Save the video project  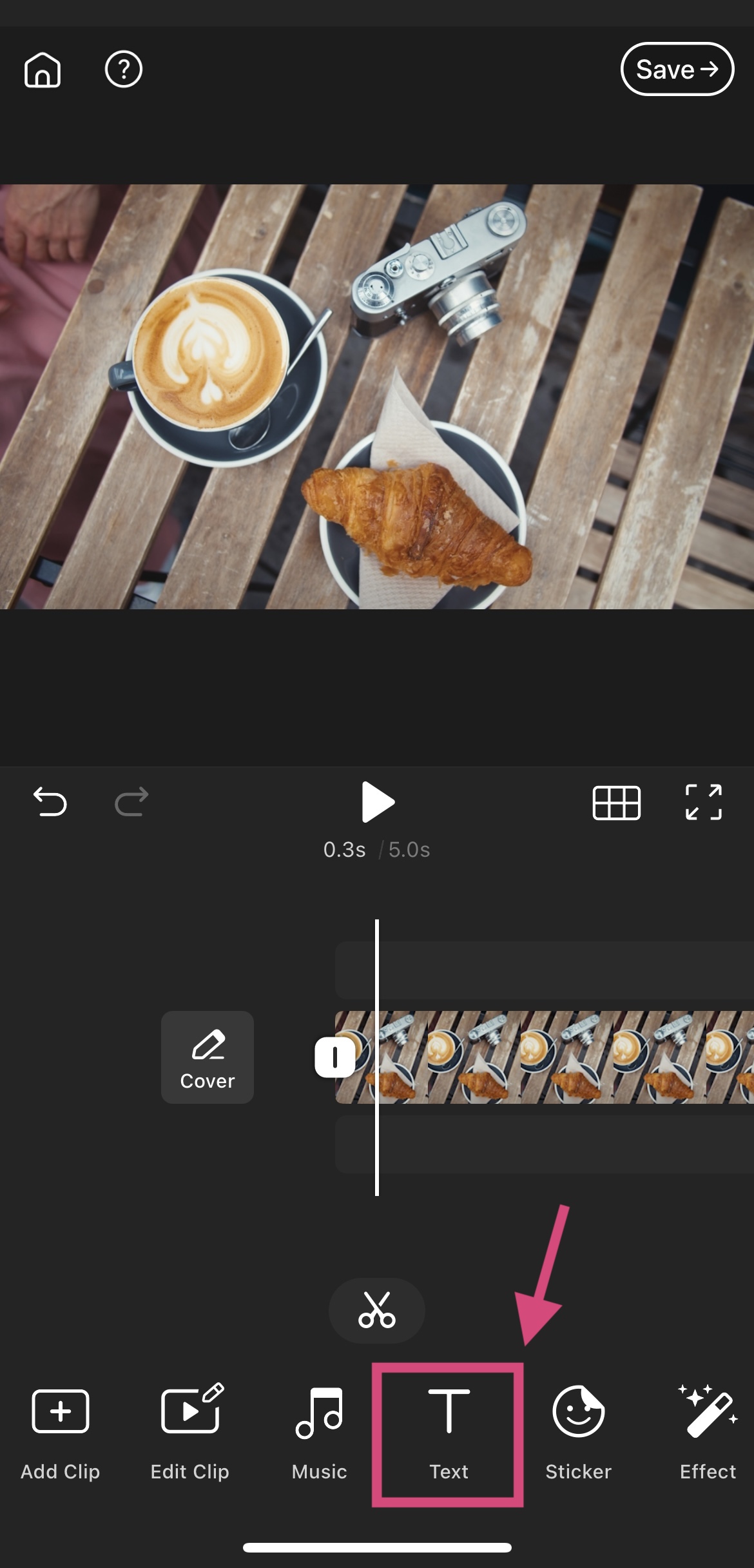(677, 69)
